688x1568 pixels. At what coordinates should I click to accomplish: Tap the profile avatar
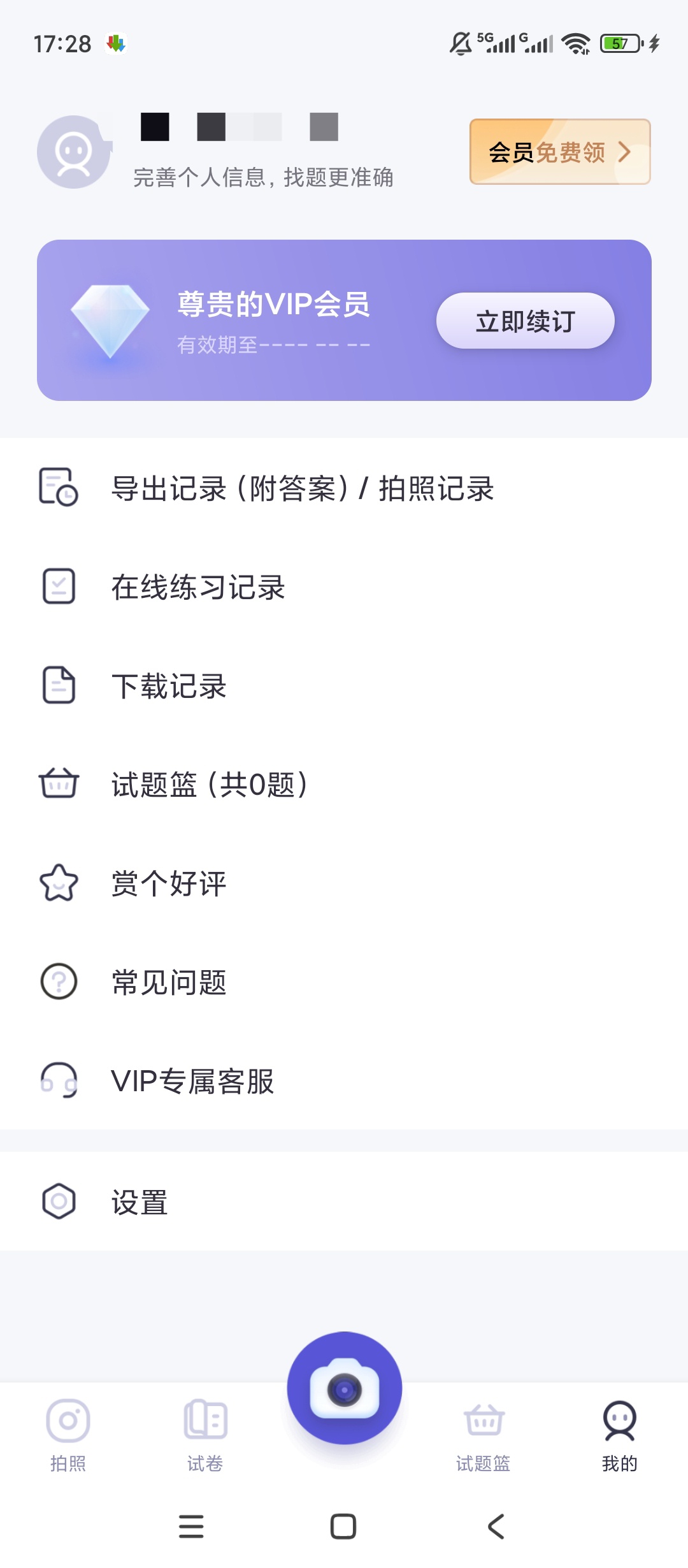tap(74, 152)
